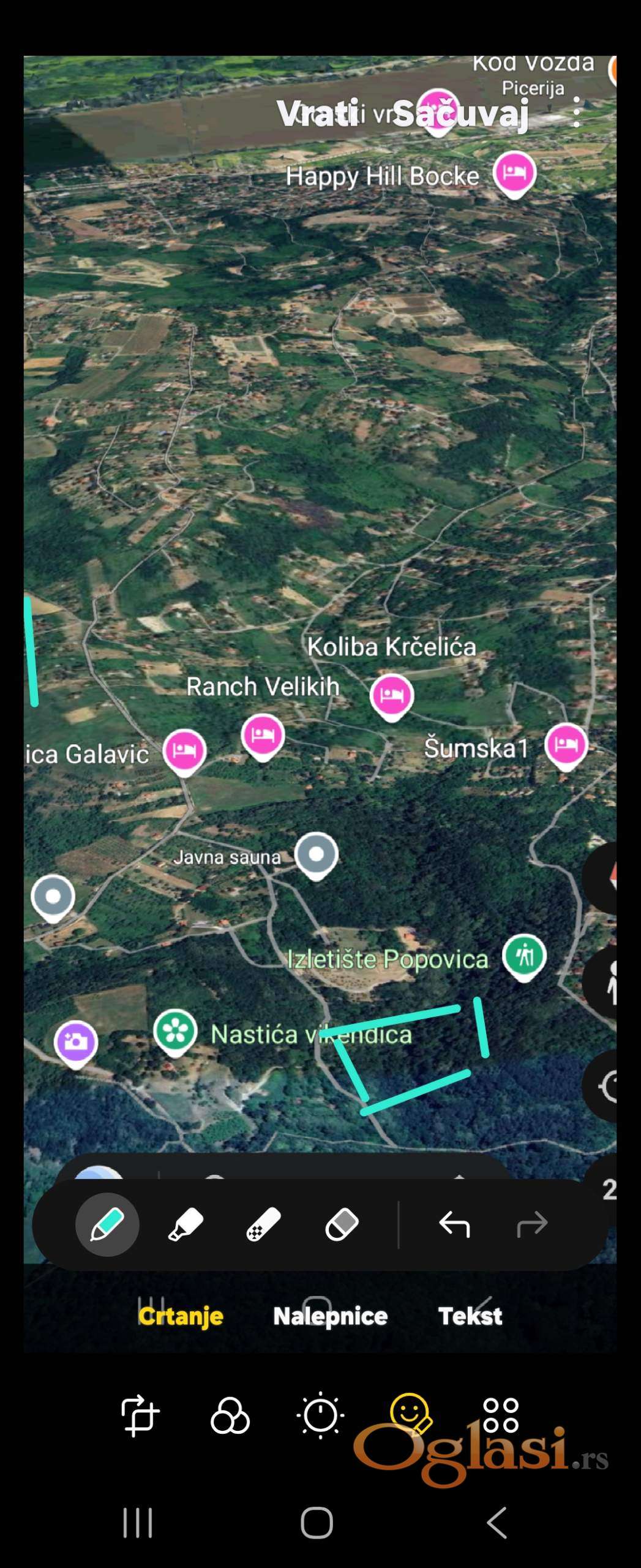Screen dimensions: 641x1568
Task: Undo the last drawn stroke
Action: click(454, 1224)
